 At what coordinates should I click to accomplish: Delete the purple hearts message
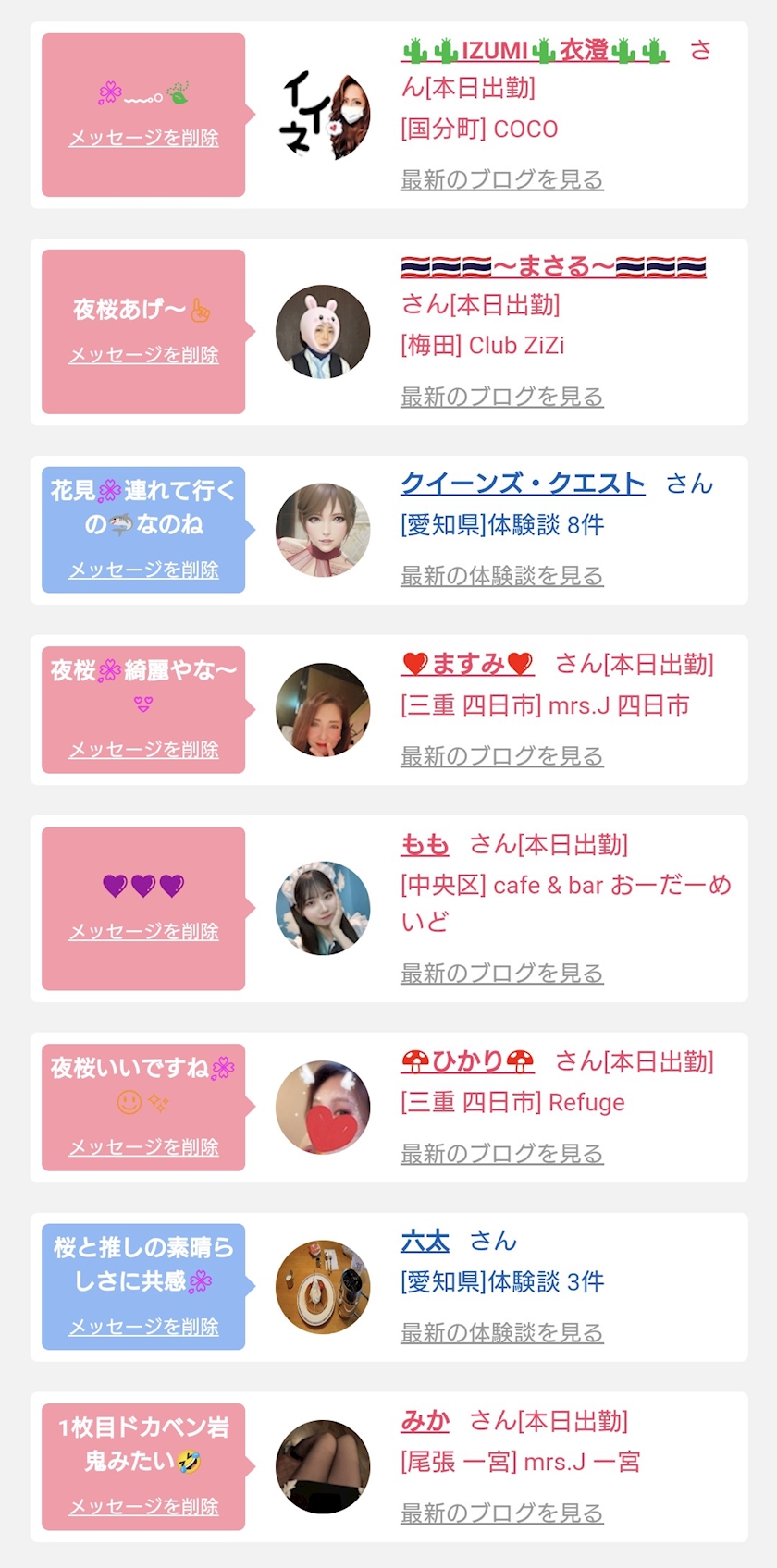(x=143, y=932)
